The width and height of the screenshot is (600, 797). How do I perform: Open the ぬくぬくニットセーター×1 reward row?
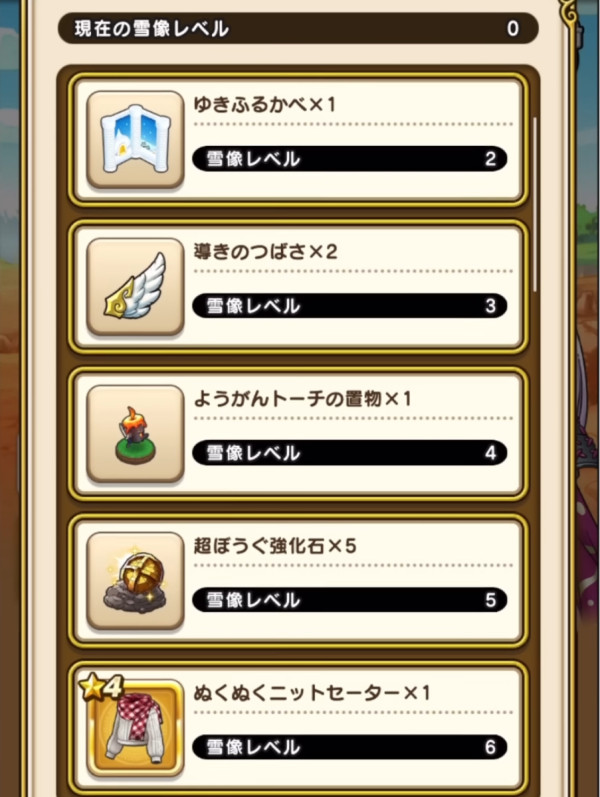click(297, 726)
